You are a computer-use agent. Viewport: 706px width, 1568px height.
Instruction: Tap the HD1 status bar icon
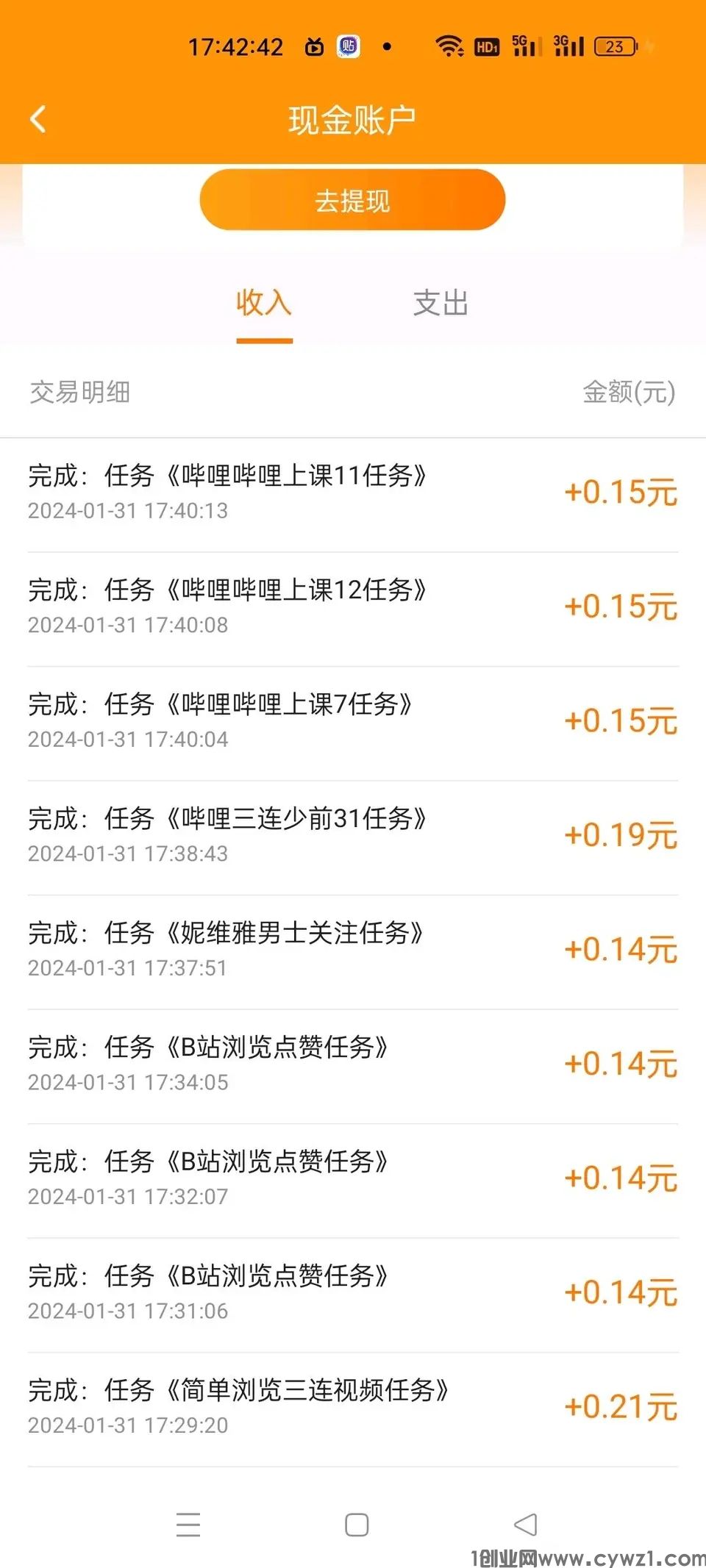[x=486, y=46]
